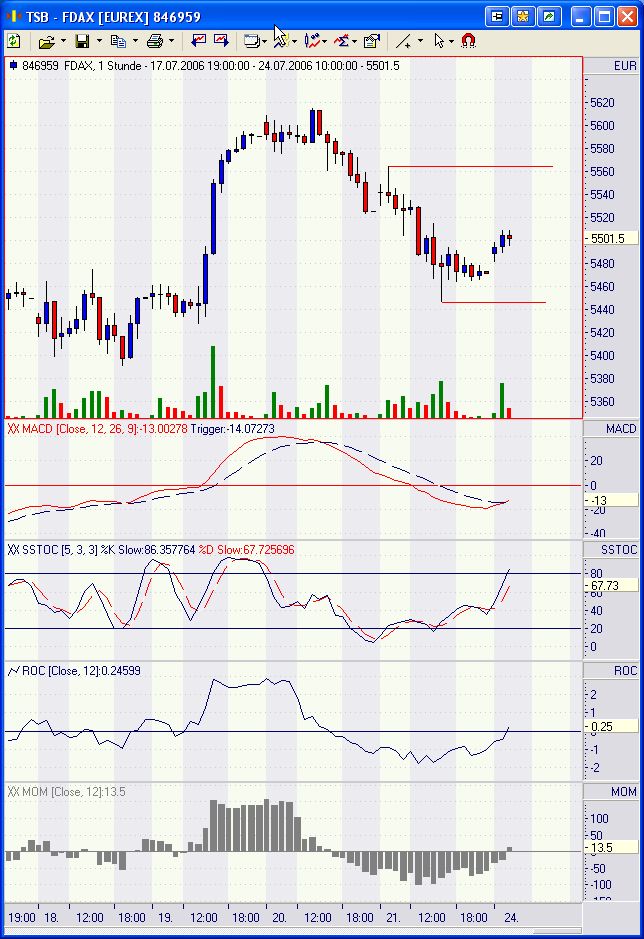Click the refresh icon in the toolbar
Screen dimensions: 644x939
click(12, 41)
